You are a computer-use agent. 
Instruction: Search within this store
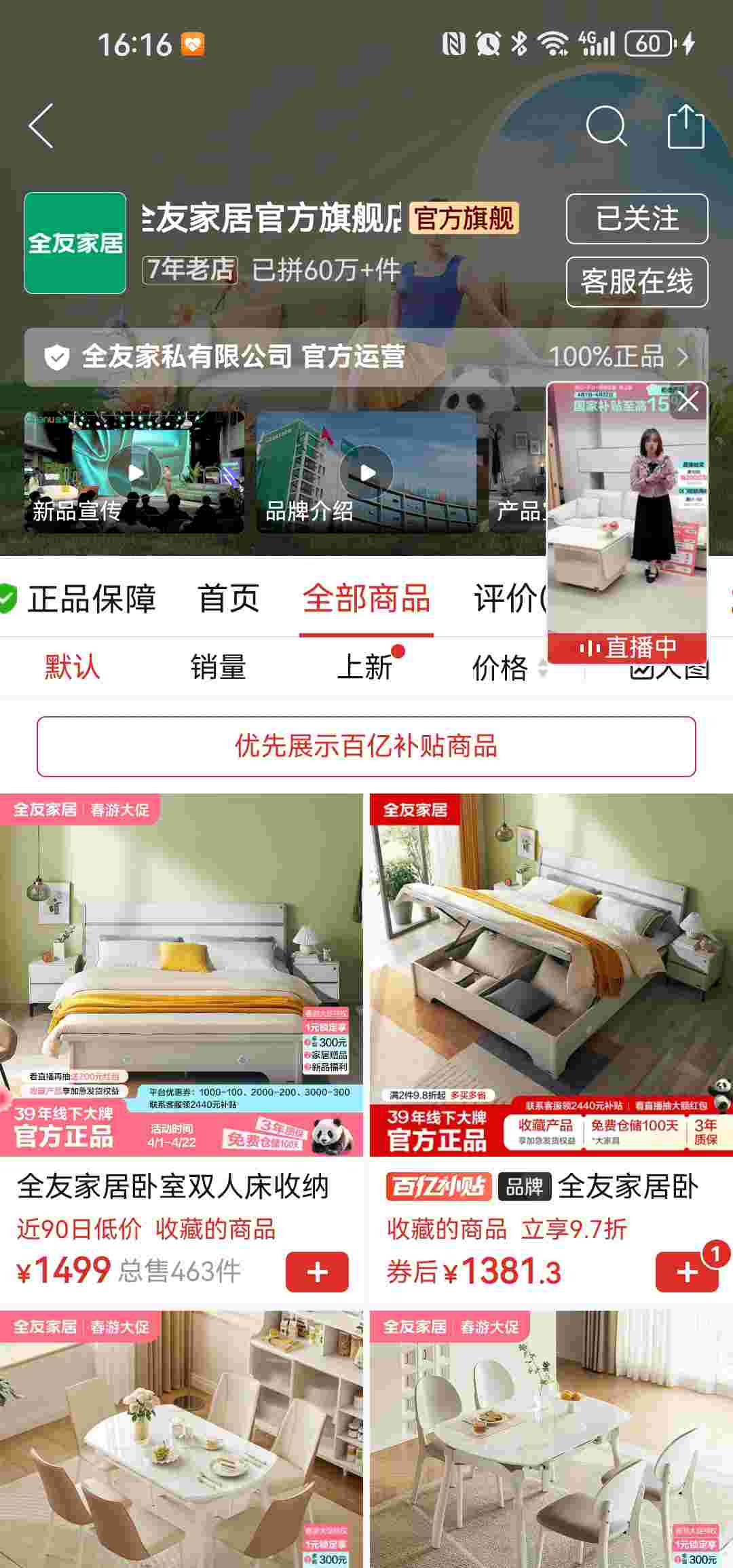point(605,126)
